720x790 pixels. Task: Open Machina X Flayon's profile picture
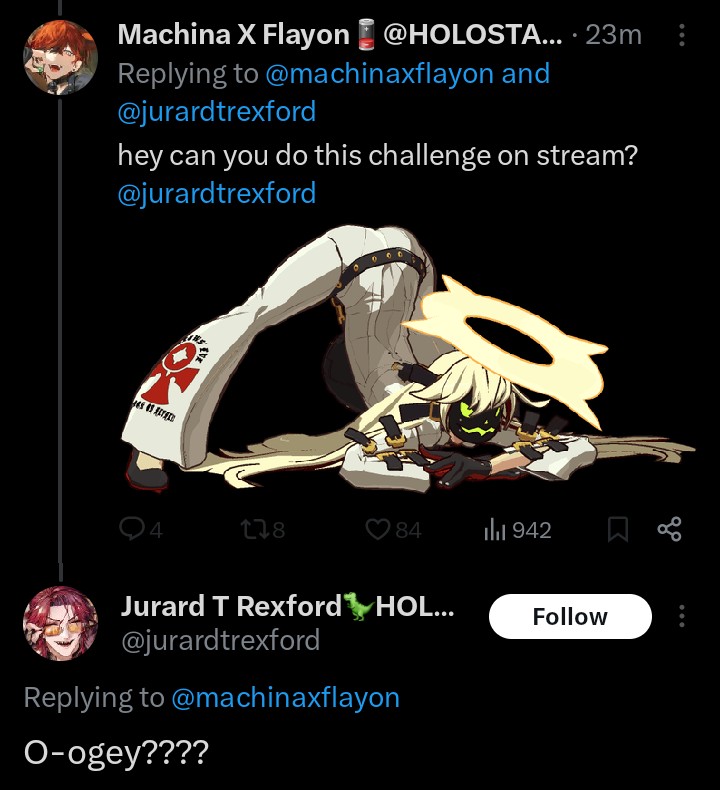[x=60, y=55]
